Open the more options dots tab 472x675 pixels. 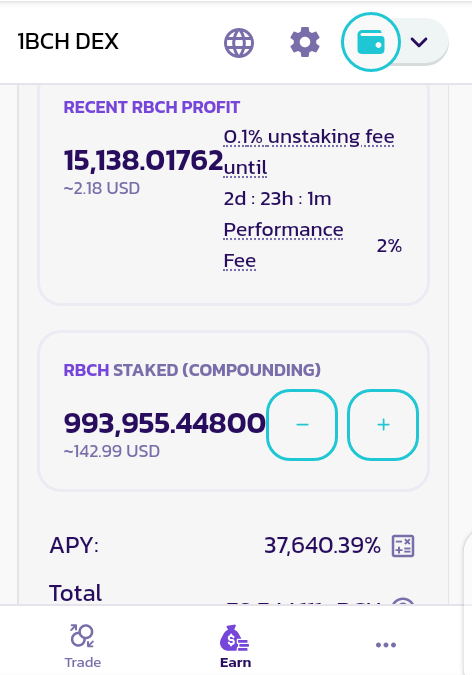(386, 645)
